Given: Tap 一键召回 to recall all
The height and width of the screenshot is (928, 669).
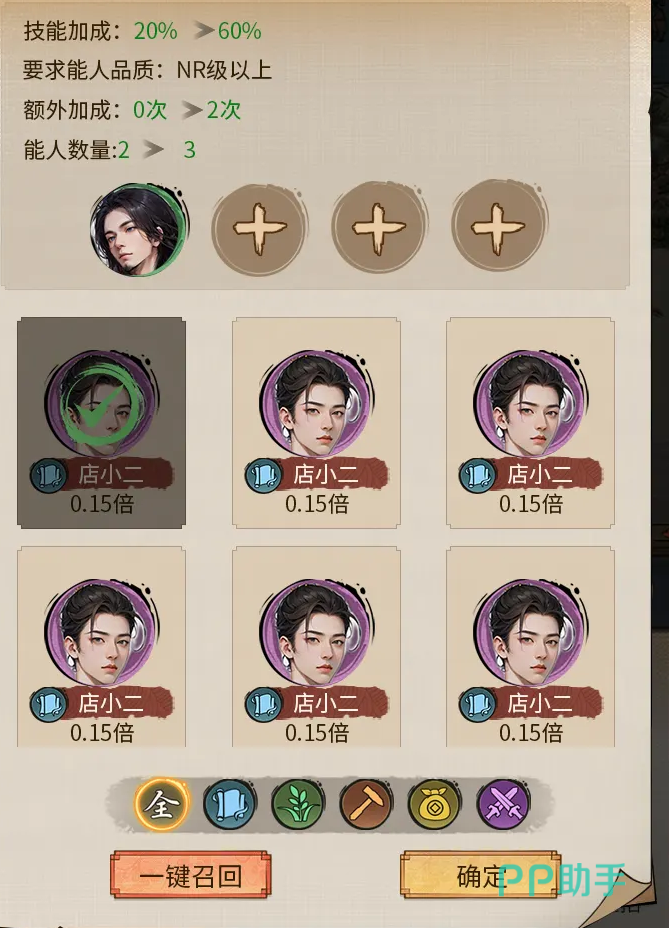Looking at the screenshot, I should pos(190,877).
